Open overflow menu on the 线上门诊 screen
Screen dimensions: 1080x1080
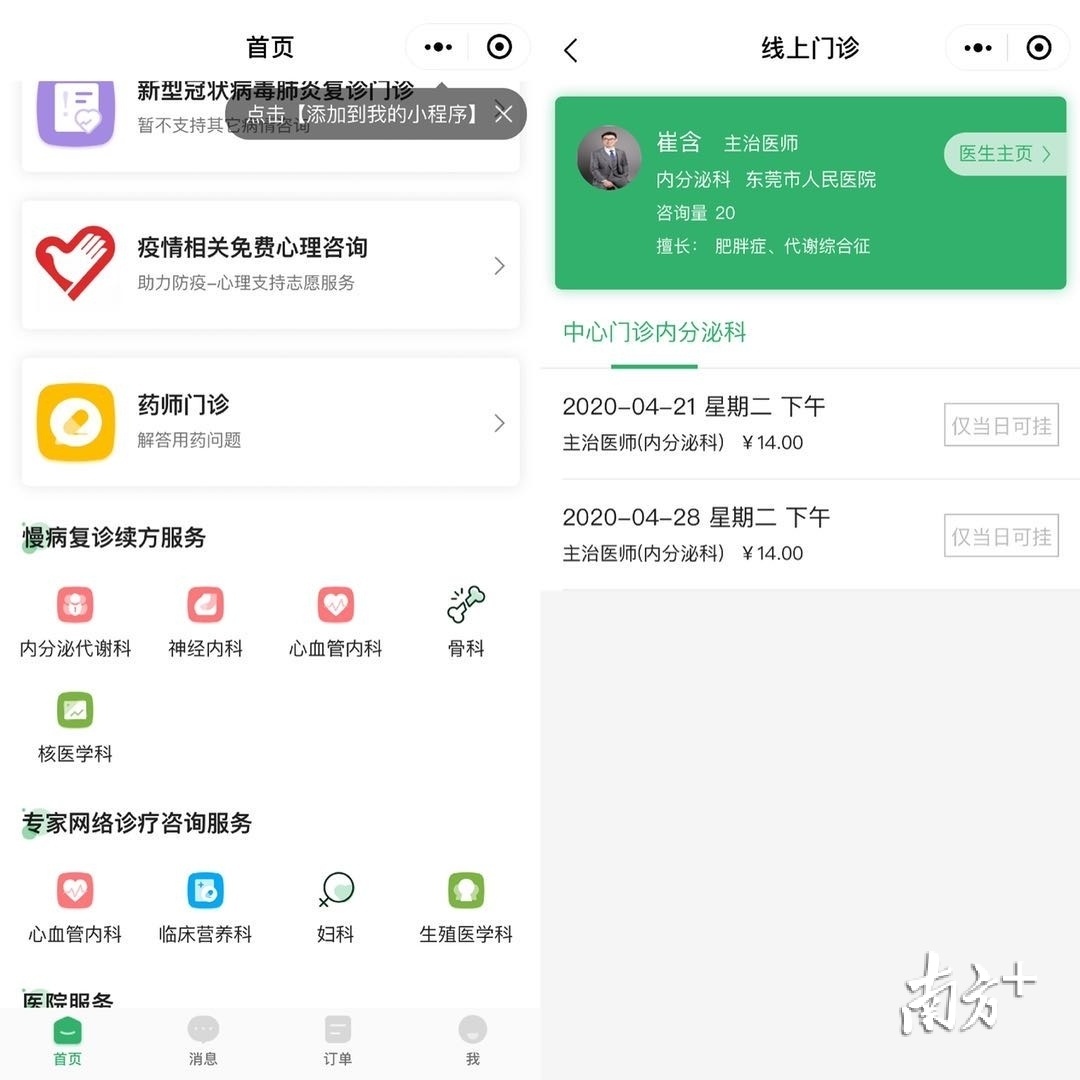point(978,47)
